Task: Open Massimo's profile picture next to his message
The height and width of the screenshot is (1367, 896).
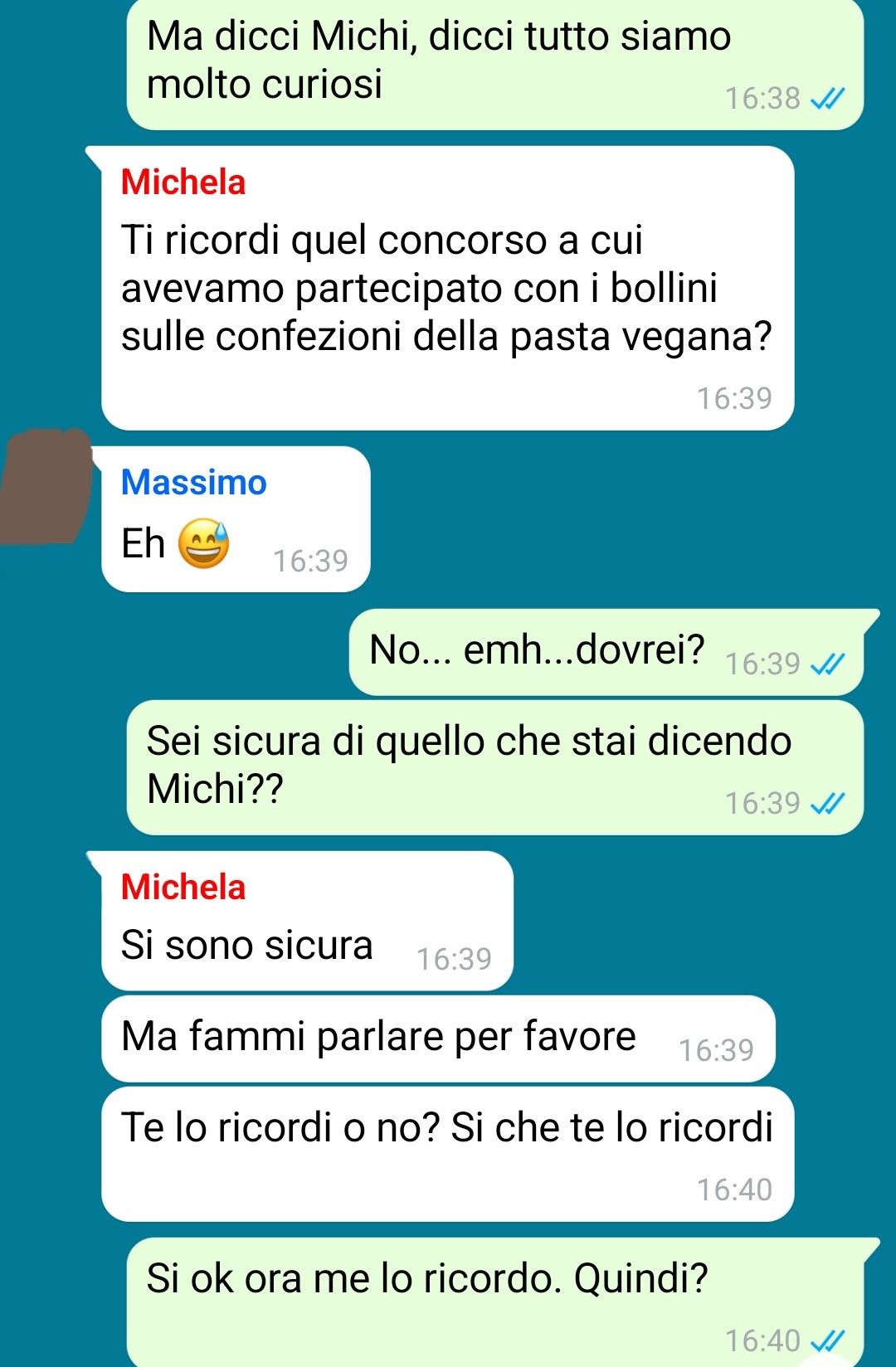Action: click(x=46, y=486)
